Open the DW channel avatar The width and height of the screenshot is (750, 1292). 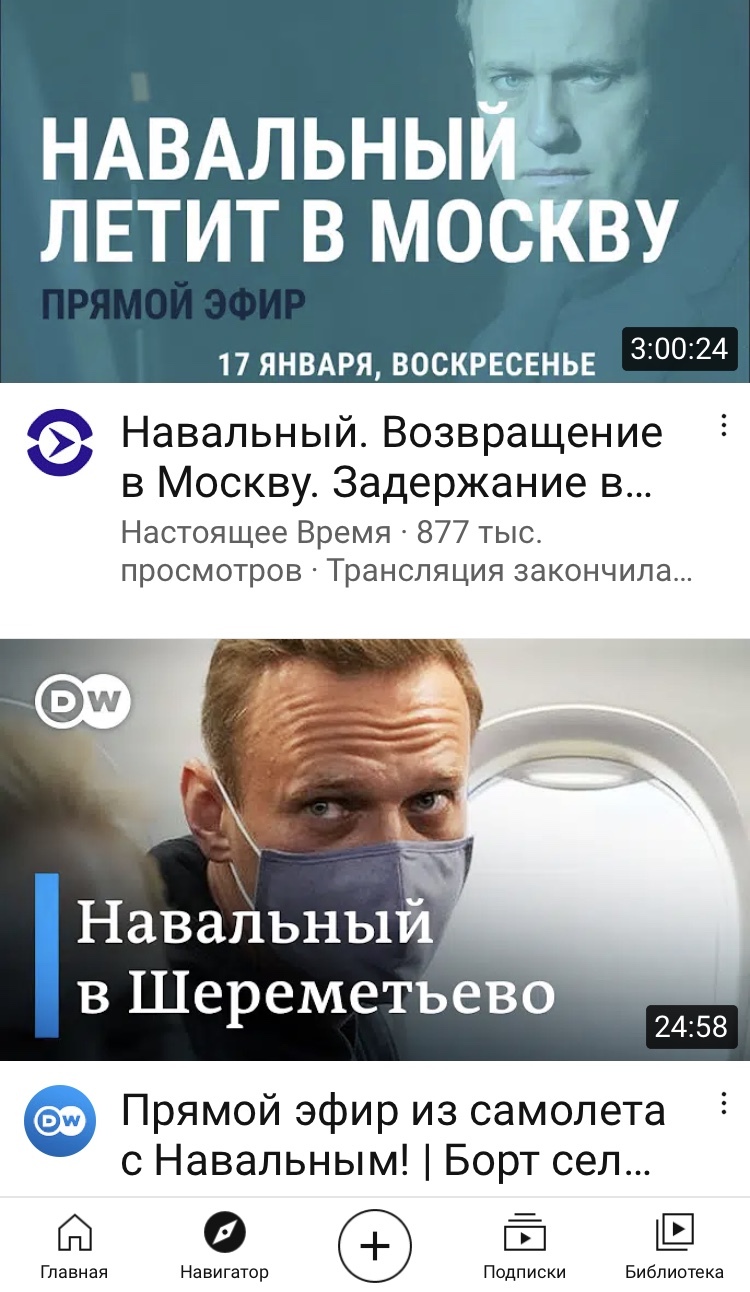click(x=60, y=1120)
